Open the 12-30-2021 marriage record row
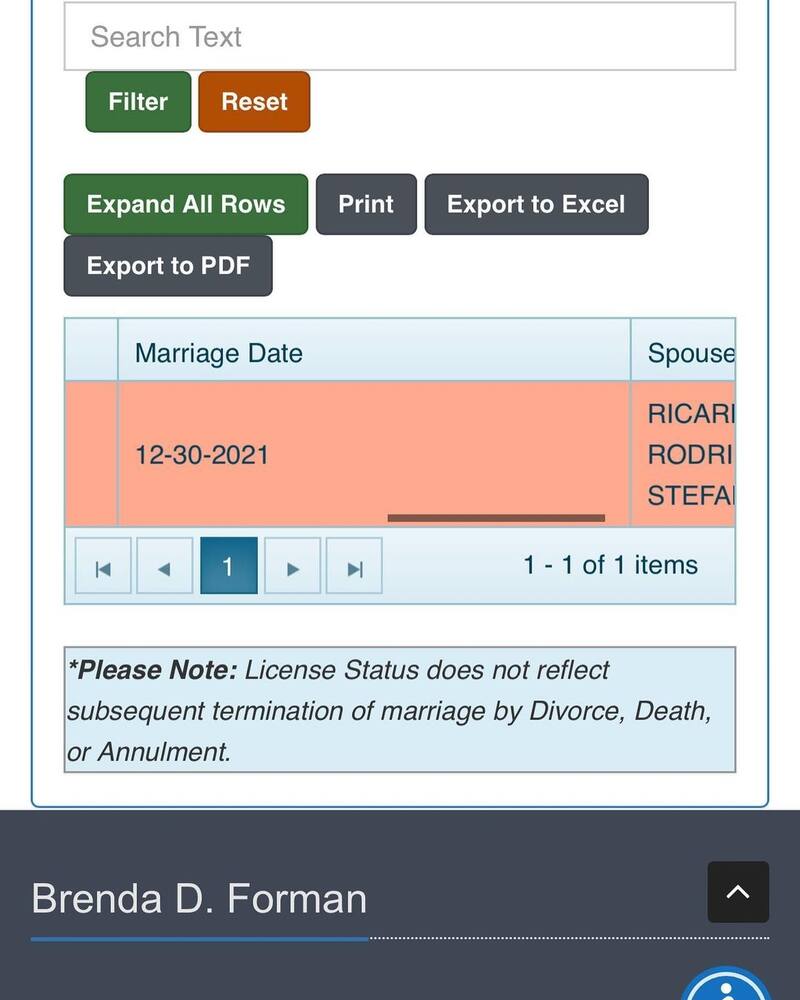The image size is (800, 1000). [x=203, y=455]
